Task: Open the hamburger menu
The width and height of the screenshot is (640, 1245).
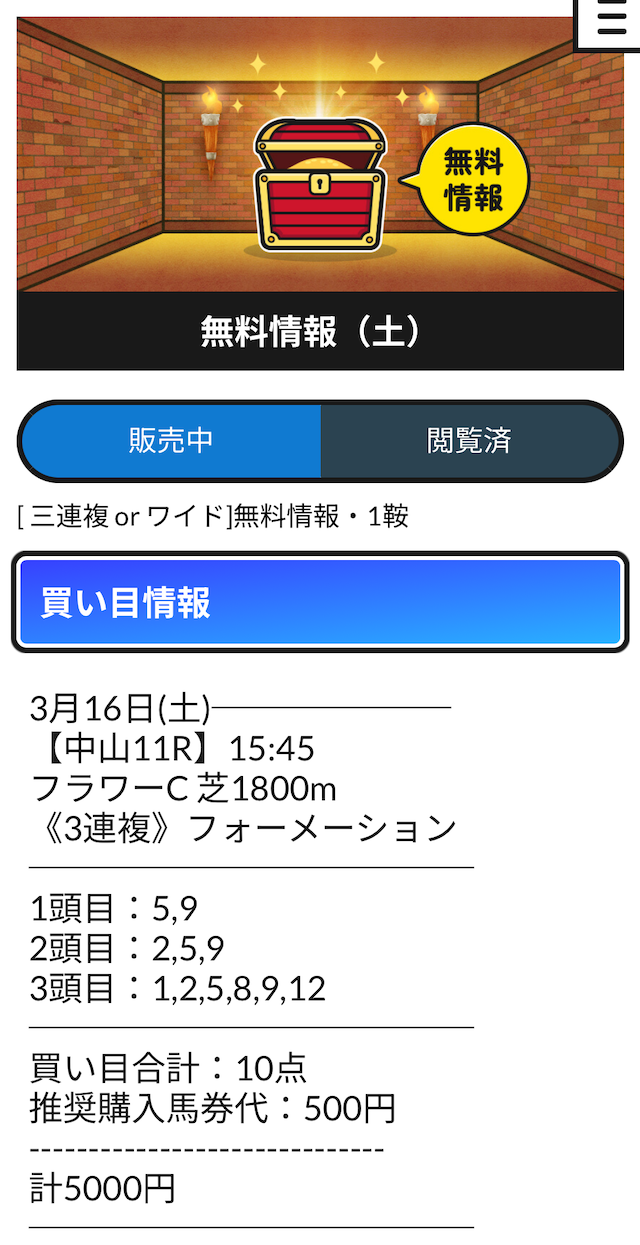Action: click(x=610, y=22)
